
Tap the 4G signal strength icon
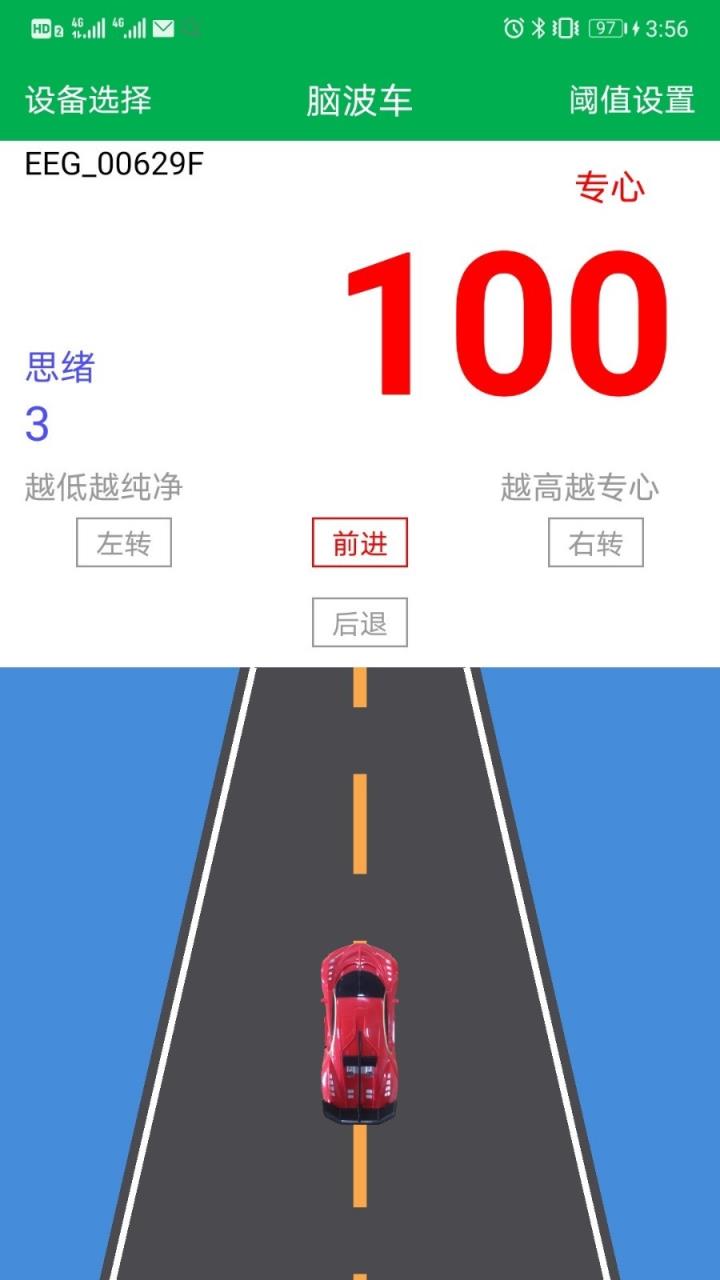click(90, 27)
